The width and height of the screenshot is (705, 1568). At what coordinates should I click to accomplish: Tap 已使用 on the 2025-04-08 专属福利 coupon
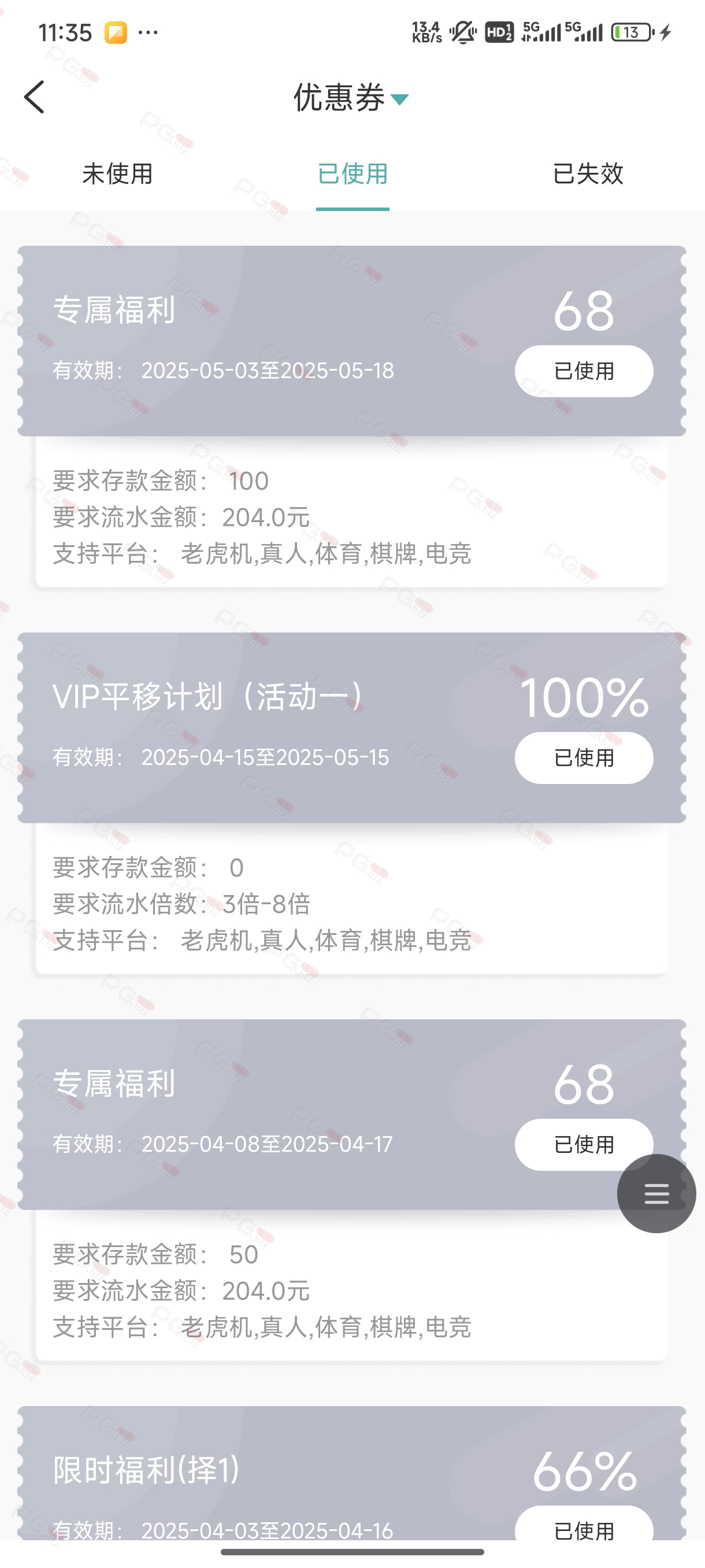[x=584, y=1144]
